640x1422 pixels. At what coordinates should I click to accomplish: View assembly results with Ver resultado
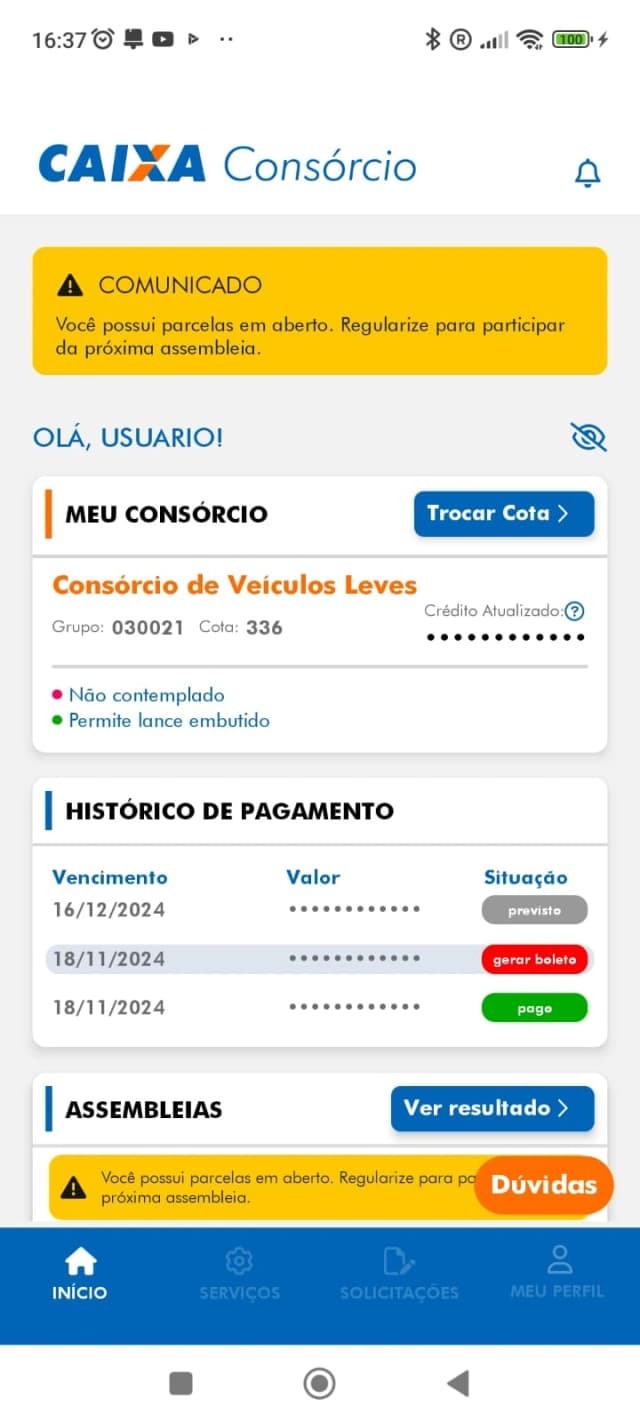[492, 1108]
